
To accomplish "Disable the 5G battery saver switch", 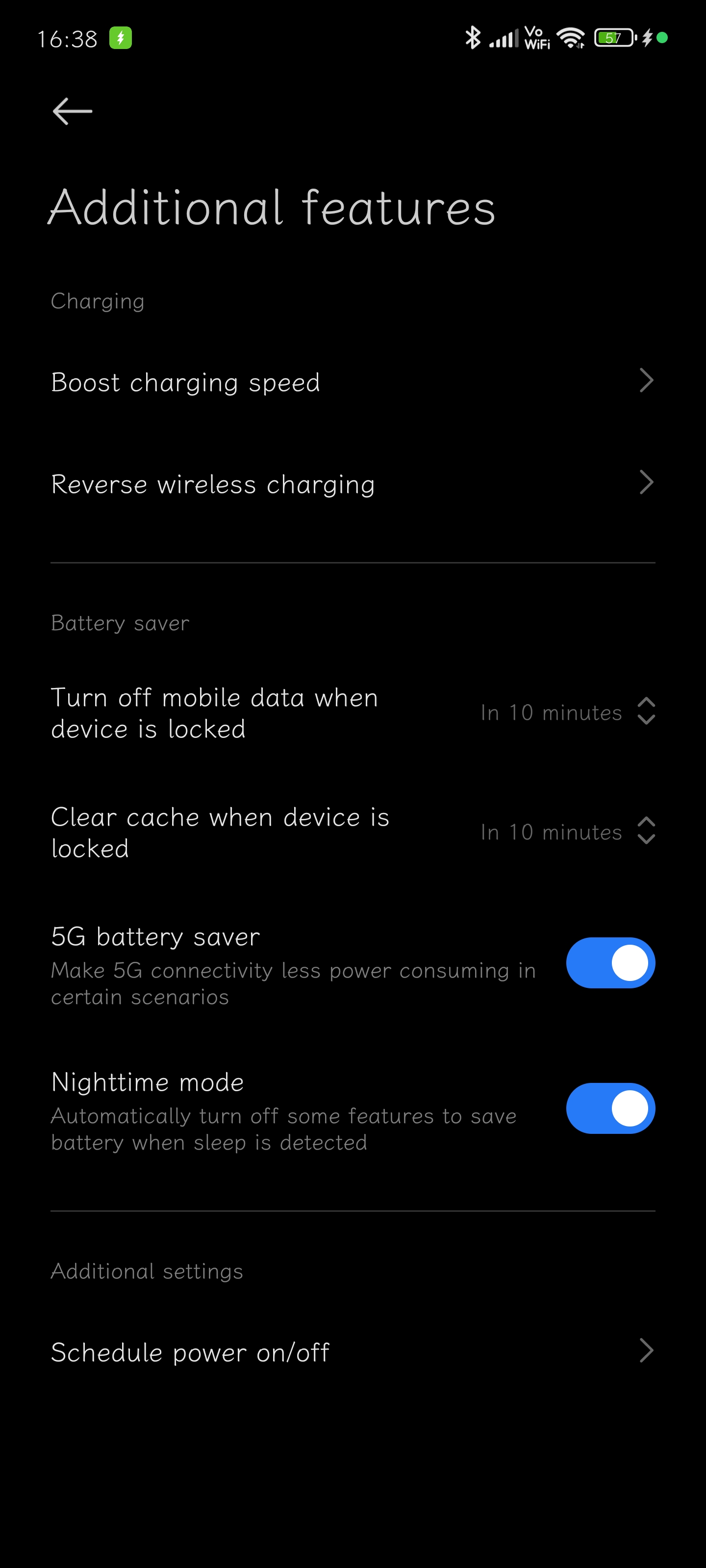I will (x=610, y=963).
